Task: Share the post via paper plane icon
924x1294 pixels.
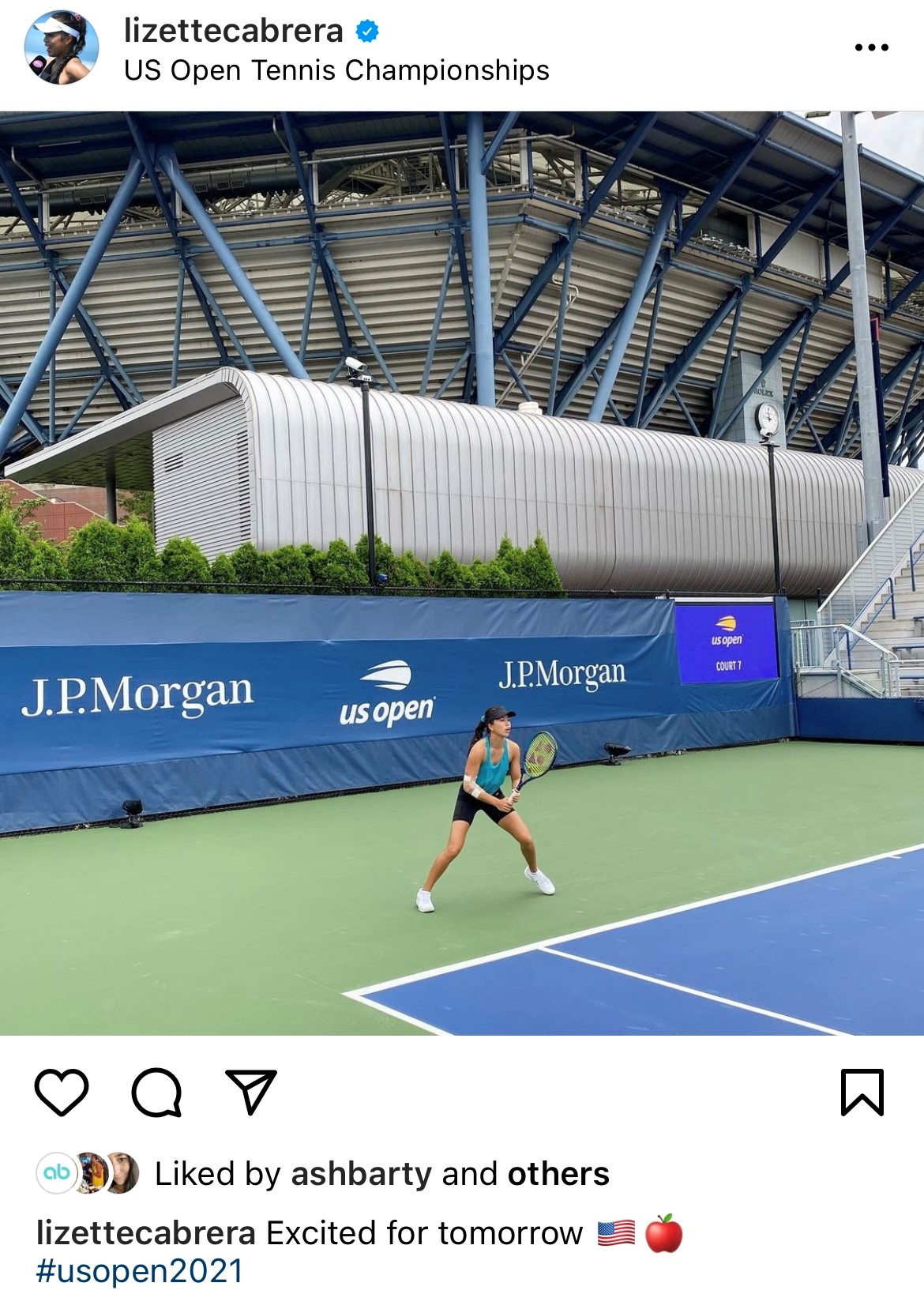Action: pos(251,1093)
